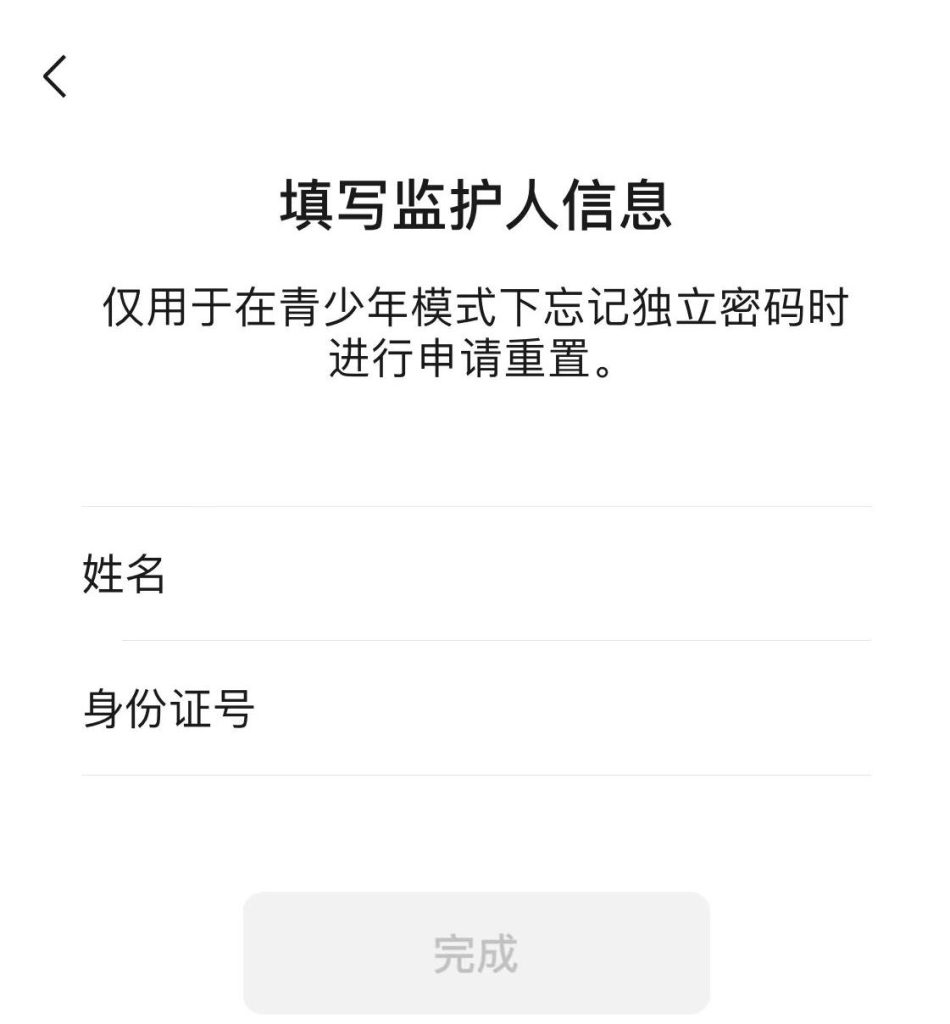The image size is (950, 1024).
Task: Tap the 完成 button at bottom
Action: 475,953
